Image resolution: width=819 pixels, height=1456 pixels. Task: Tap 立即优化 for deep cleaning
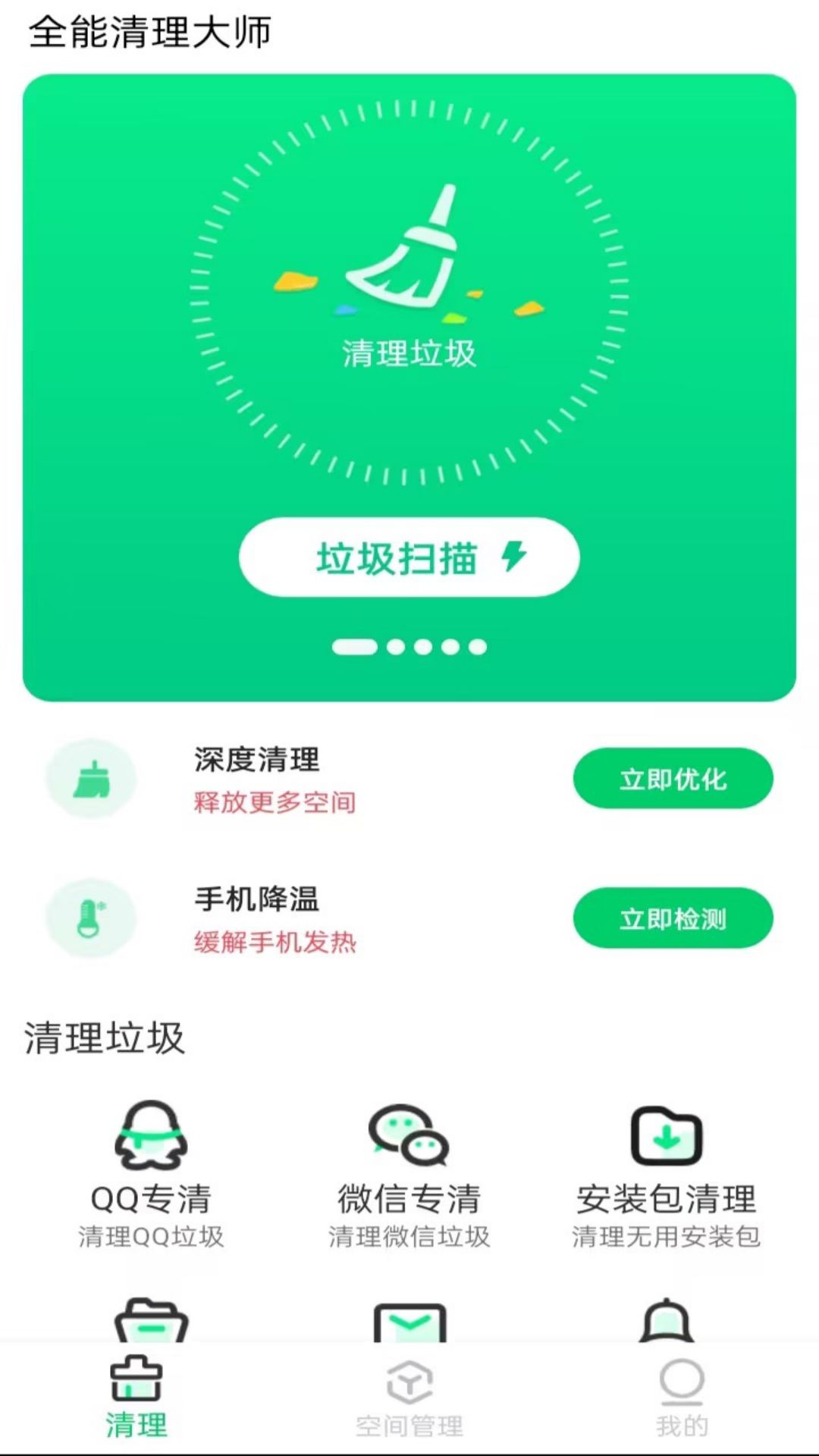point(673,779)
